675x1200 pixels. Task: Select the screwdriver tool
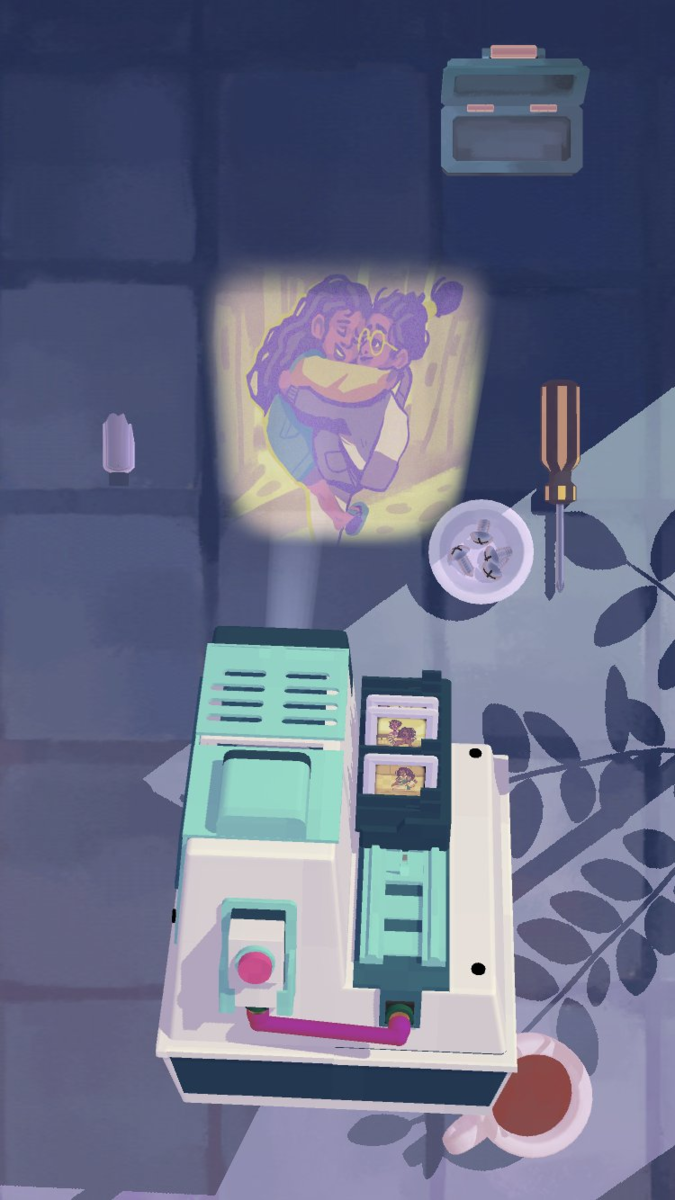pyautogui.click(x=560, y=487)
